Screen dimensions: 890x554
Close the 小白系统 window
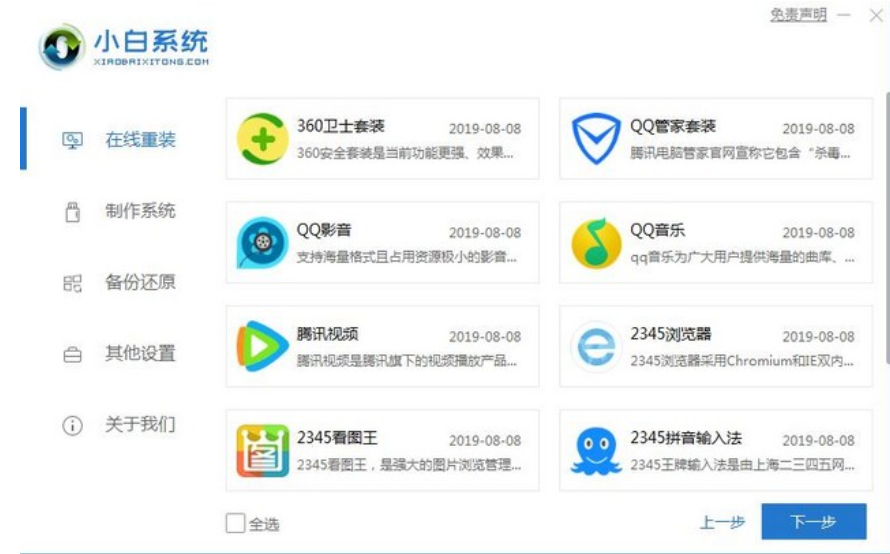(x=873, y=16)
